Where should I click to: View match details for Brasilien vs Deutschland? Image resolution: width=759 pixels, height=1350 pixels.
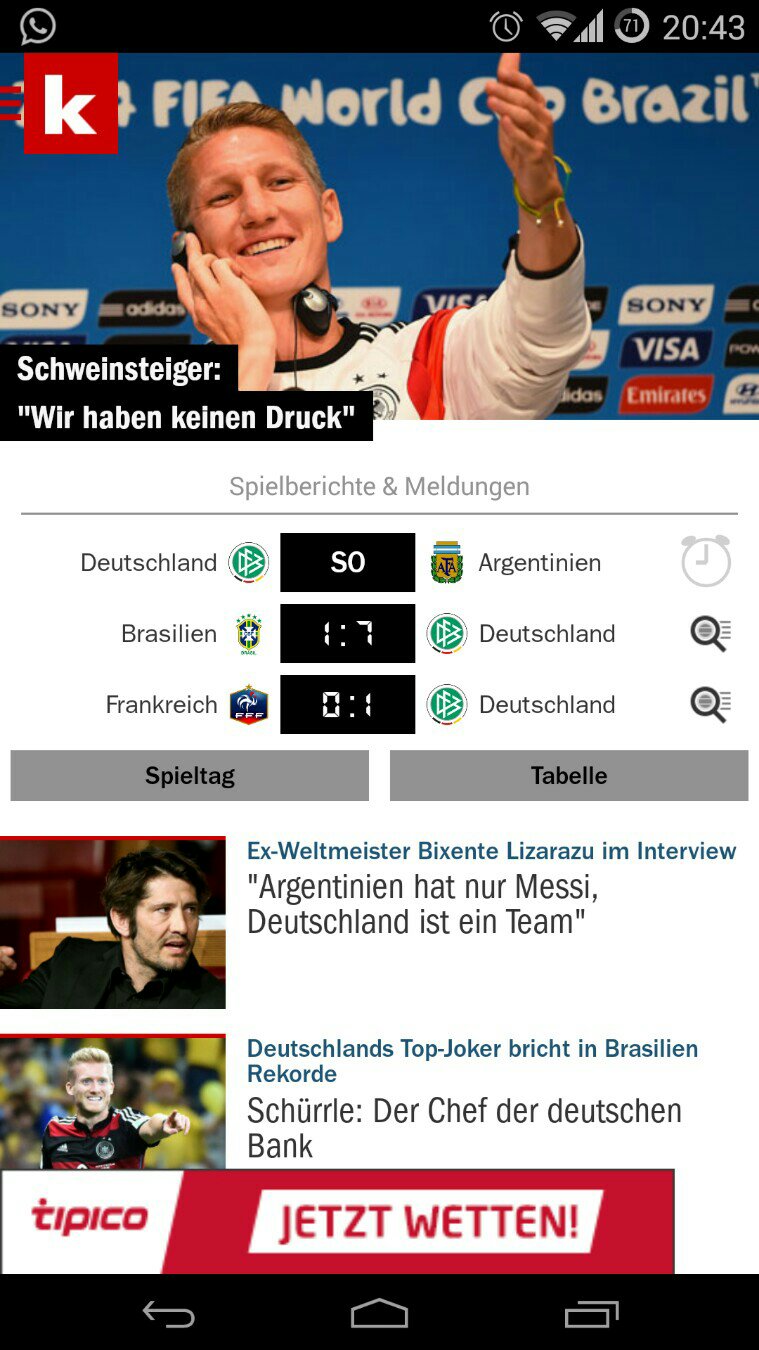[x=710, y=634]
